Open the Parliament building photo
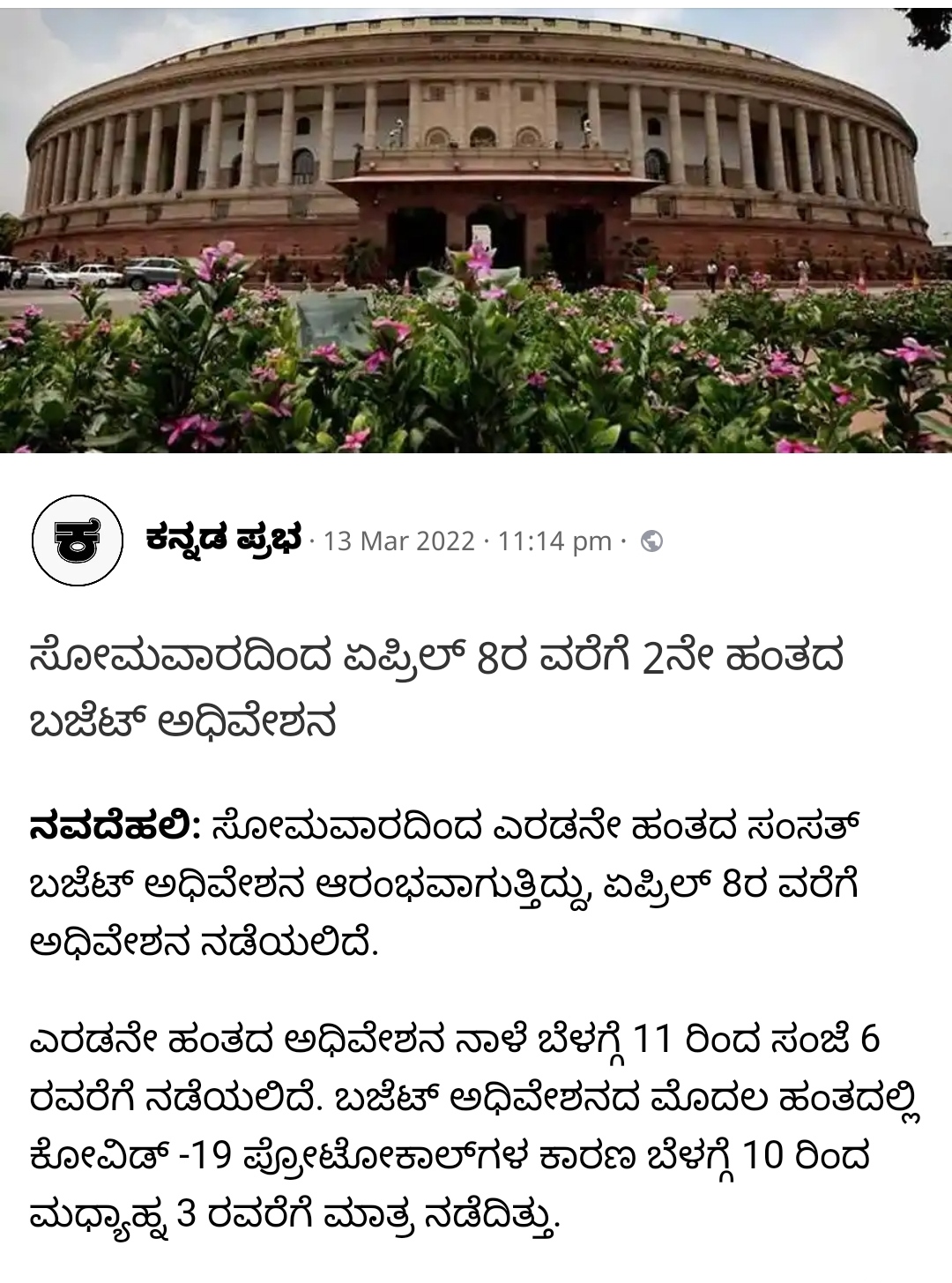 (x=476, y=229)
